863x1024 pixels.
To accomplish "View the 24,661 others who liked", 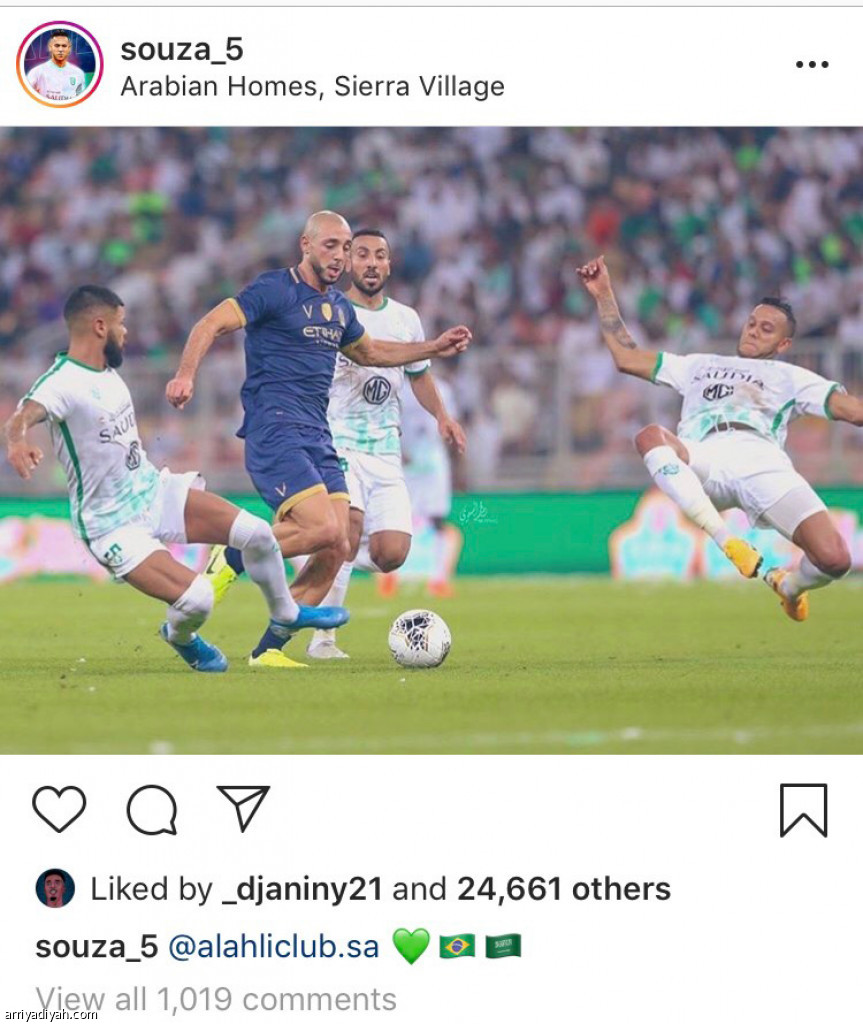I will 563,889.
